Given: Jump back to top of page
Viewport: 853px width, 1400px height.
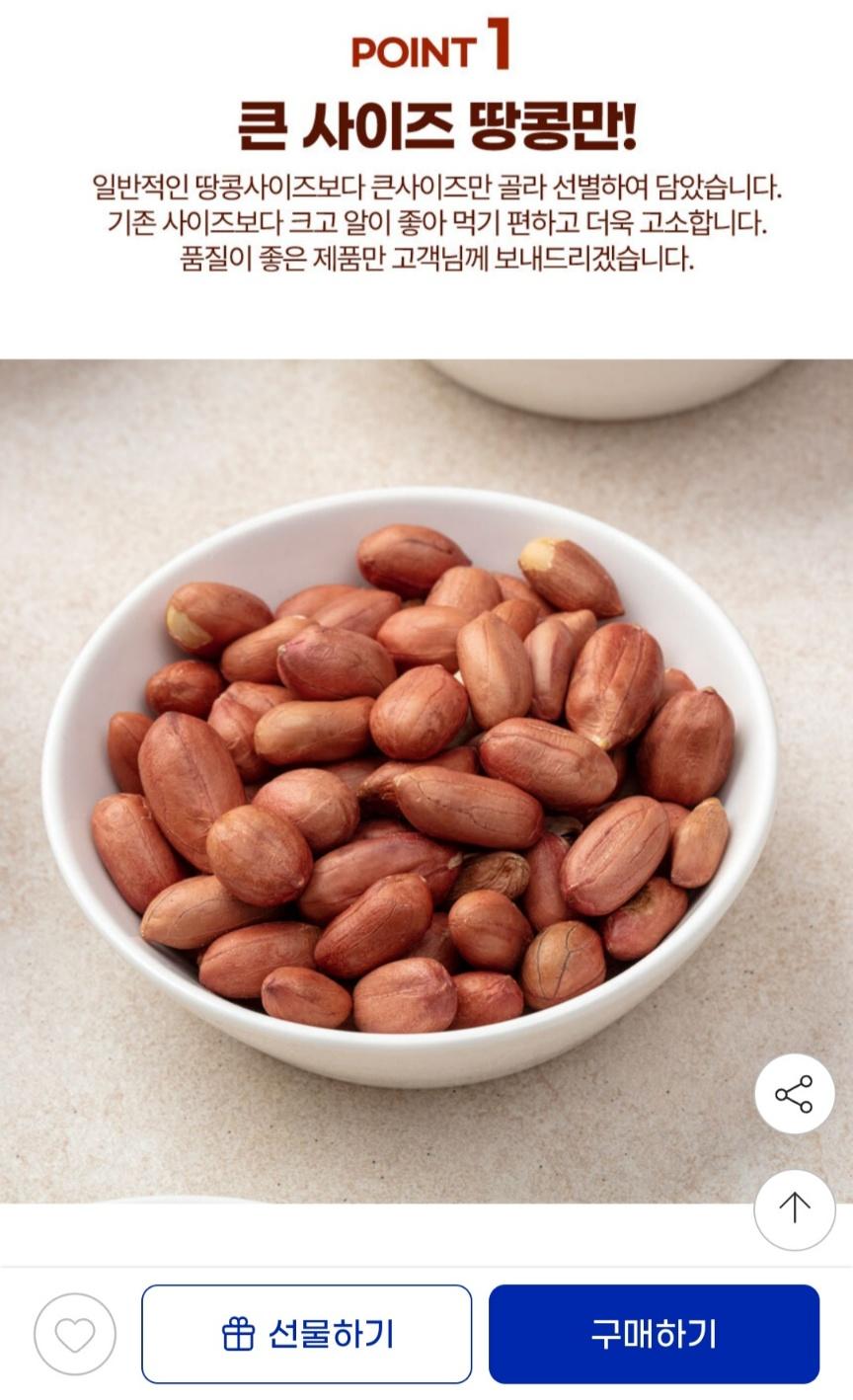Looking at the screenshot, I should click(794, 1208).
